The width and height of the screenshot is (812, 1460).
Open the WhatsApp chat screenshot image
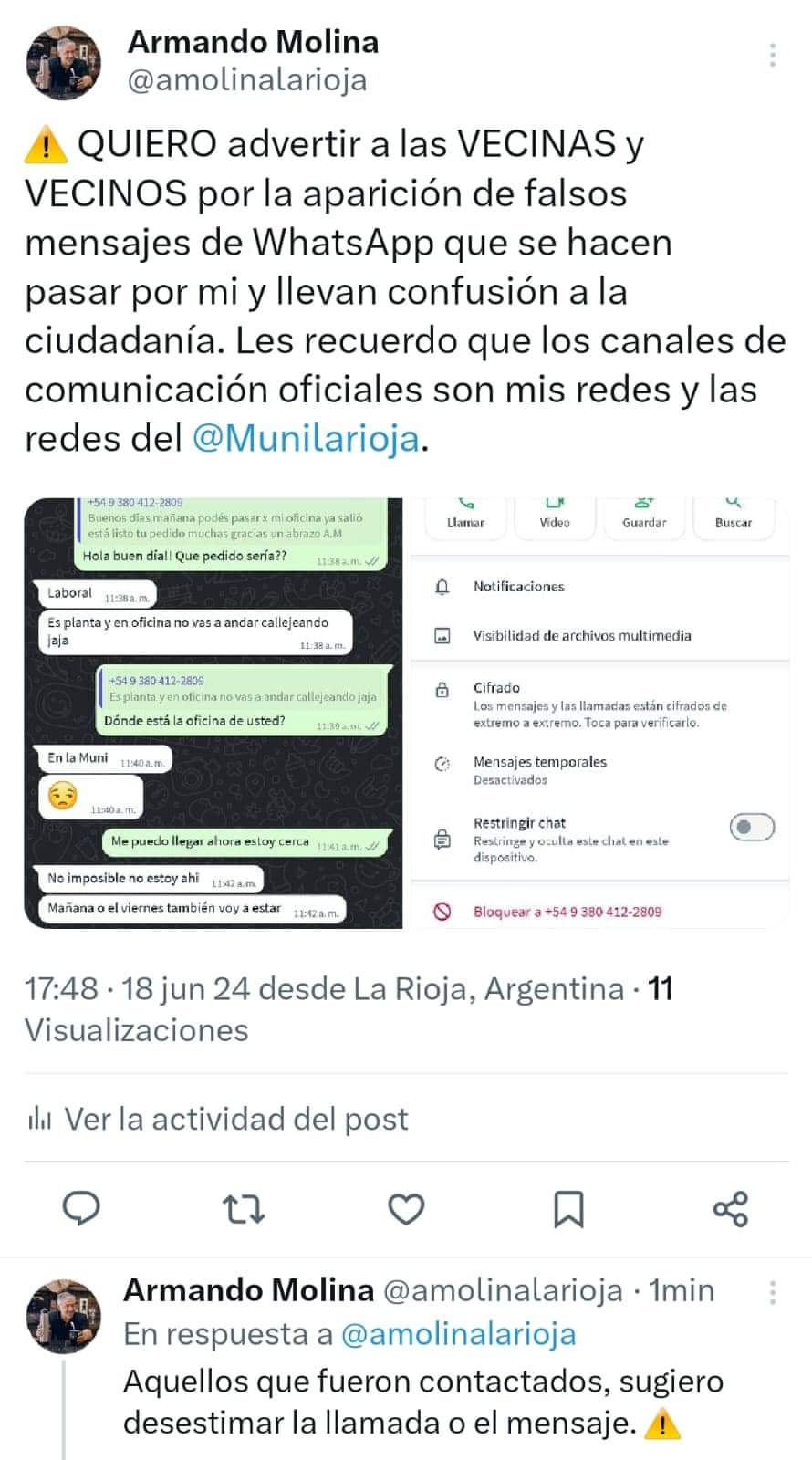[x=213, y=713]
